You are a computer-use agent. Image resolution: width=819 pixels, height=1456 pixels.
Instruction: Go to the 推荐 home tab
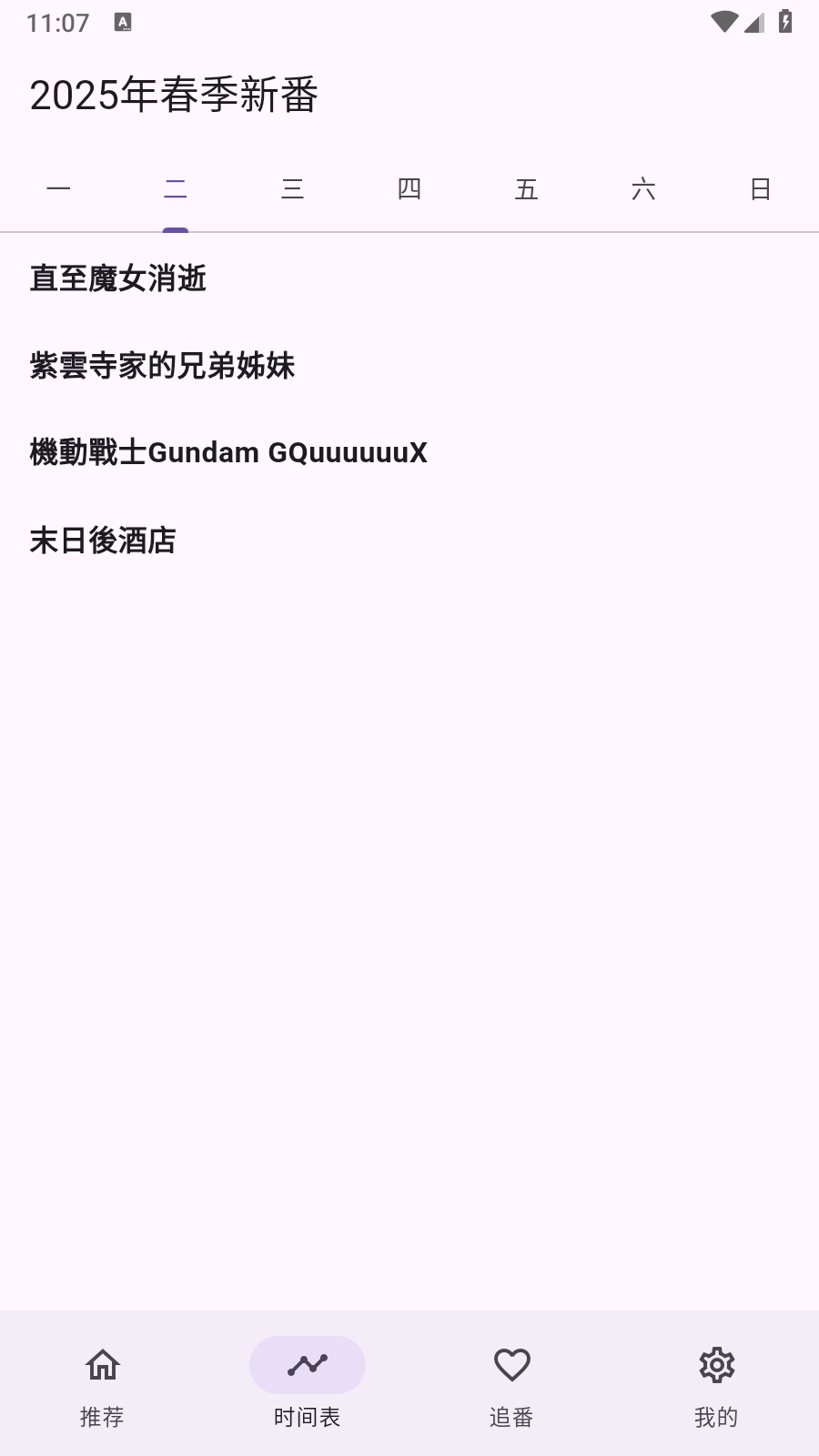click(x=103, y=1383)
